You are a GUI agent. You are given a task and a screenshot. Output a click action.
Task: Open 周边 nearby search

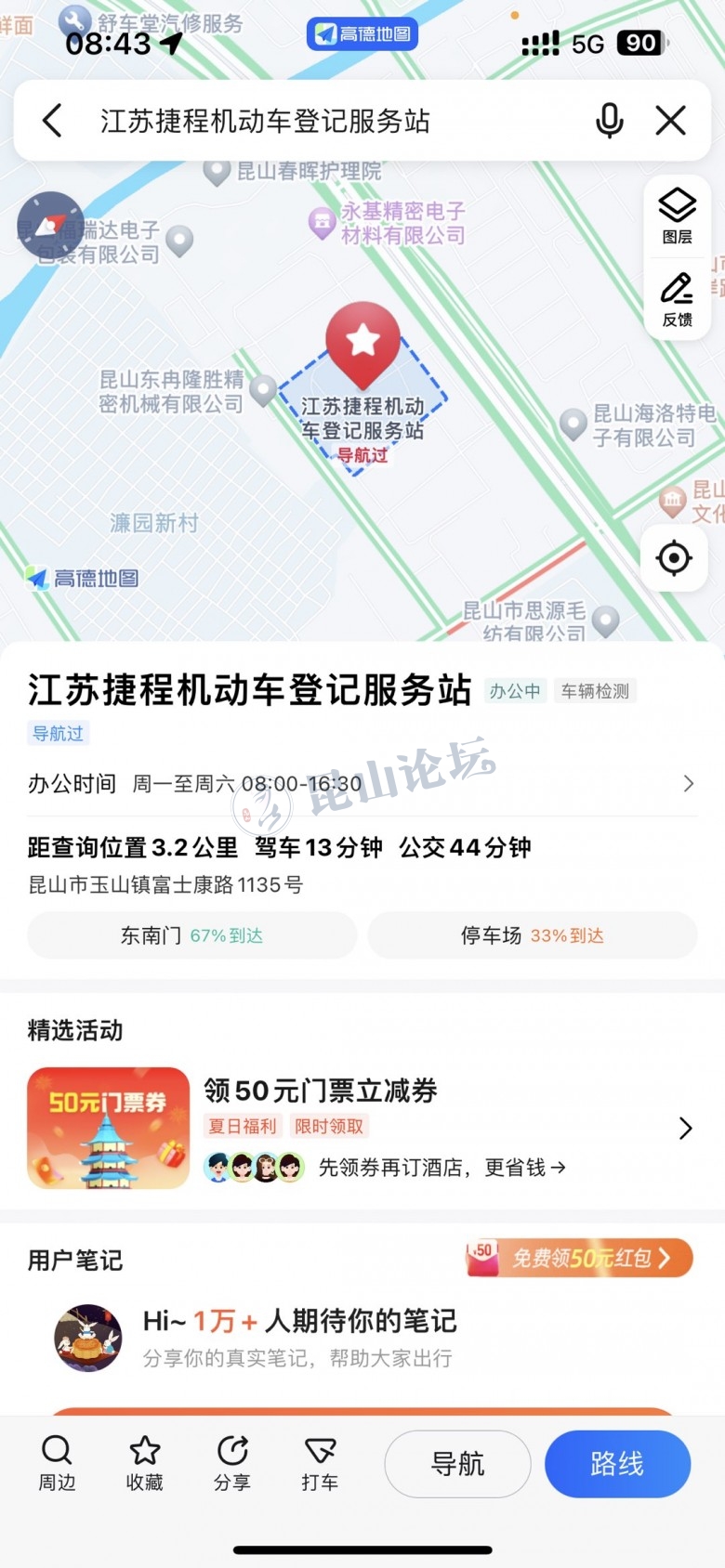(x=57, y=1462)
